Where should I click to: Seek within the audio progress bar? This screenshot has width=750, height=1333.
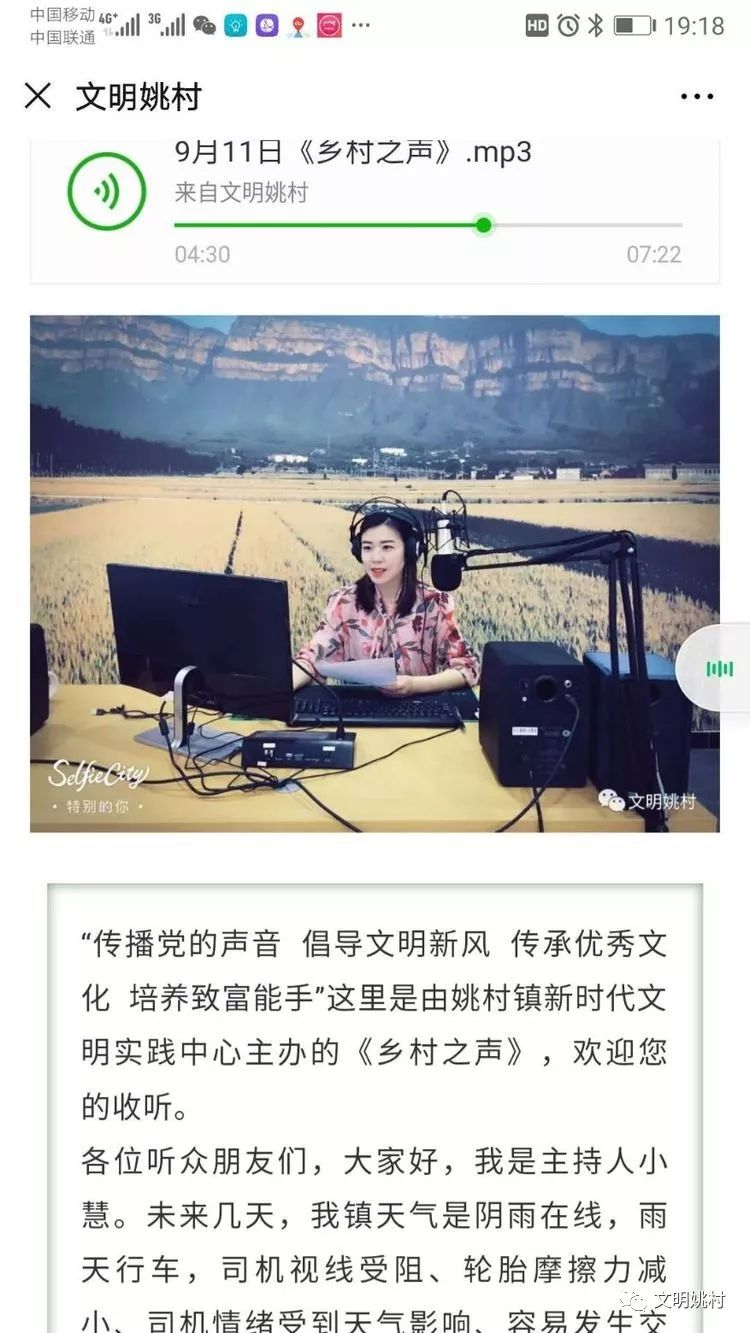coord(428,225)
